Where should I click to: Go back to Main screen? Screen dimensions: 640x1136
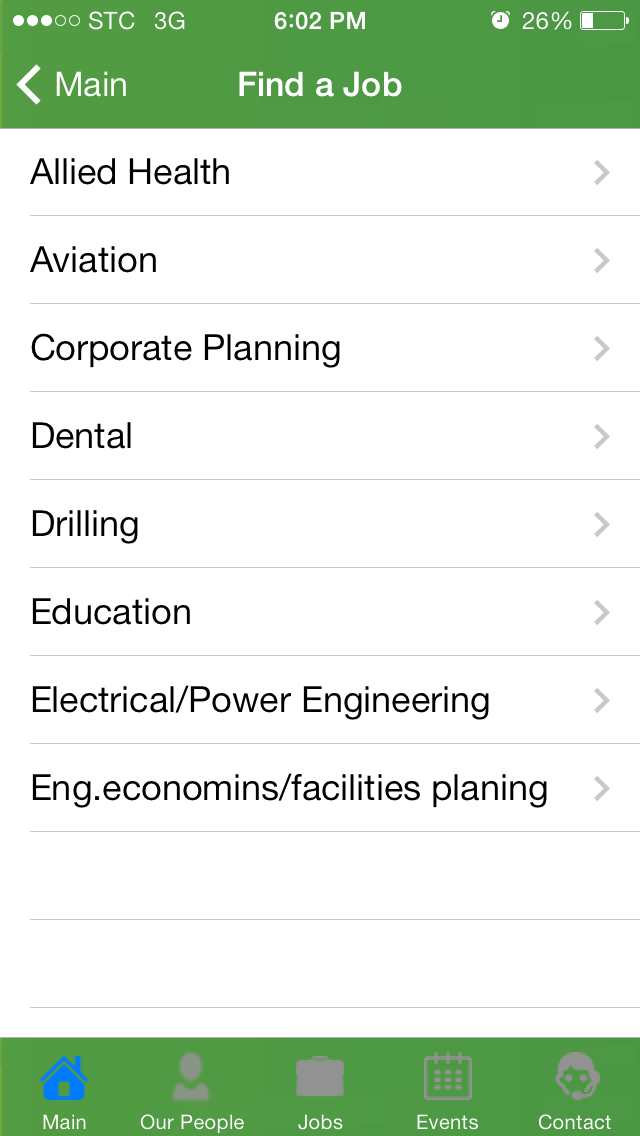[72, 85]
